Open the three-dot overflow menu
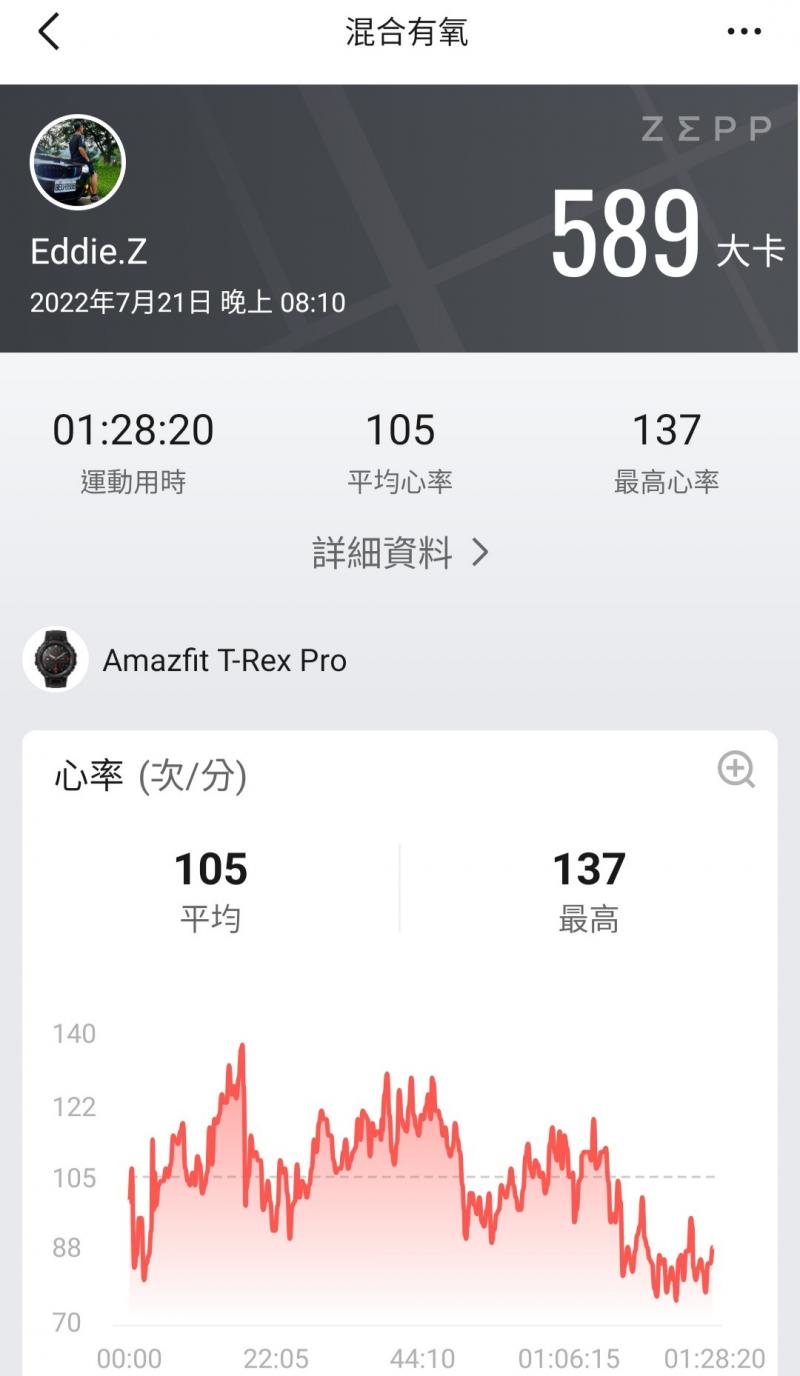 pyautogui.click(x=744, y=32)
